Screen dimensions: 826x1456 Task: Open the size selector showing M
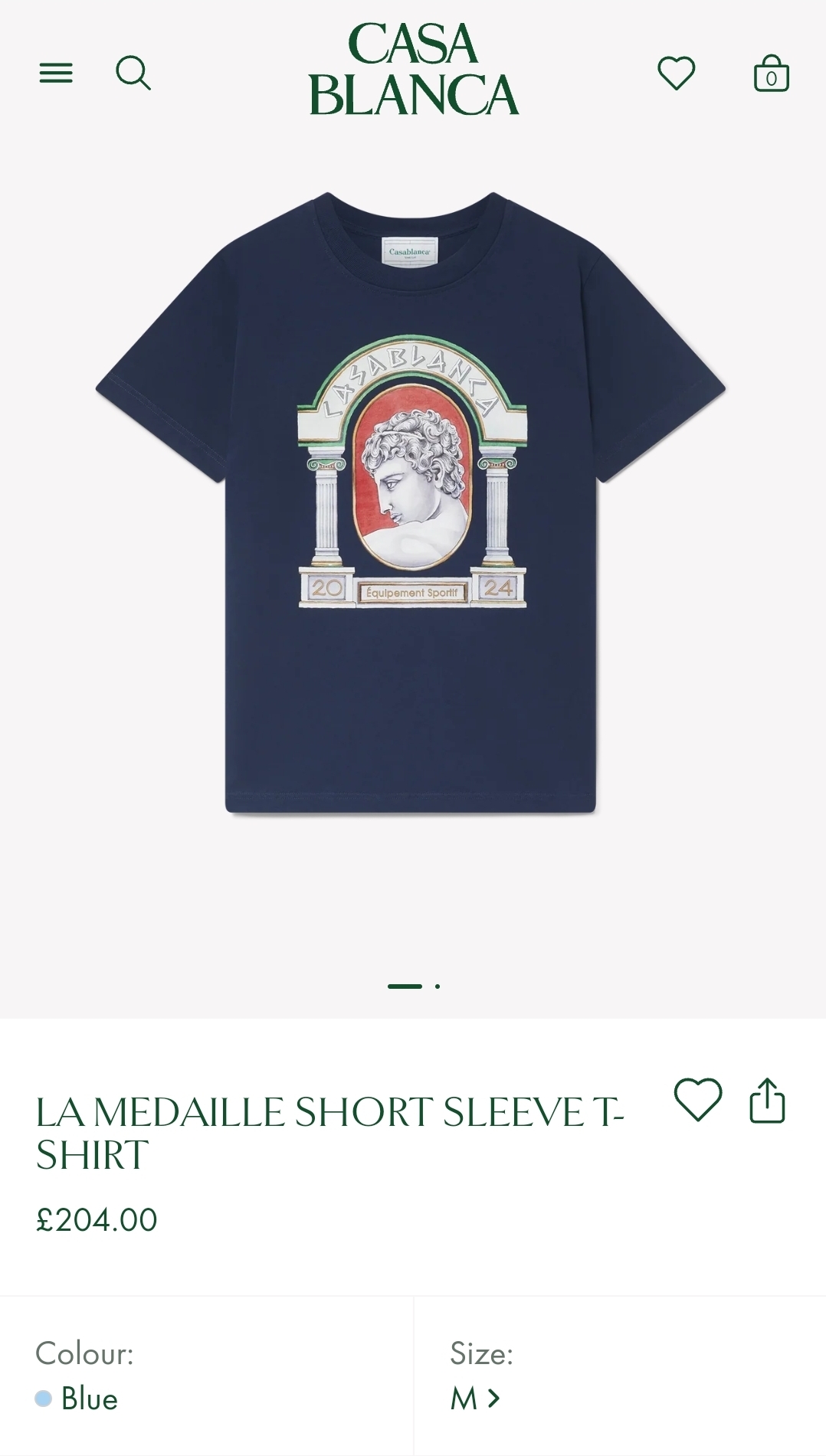point(475,1399)
